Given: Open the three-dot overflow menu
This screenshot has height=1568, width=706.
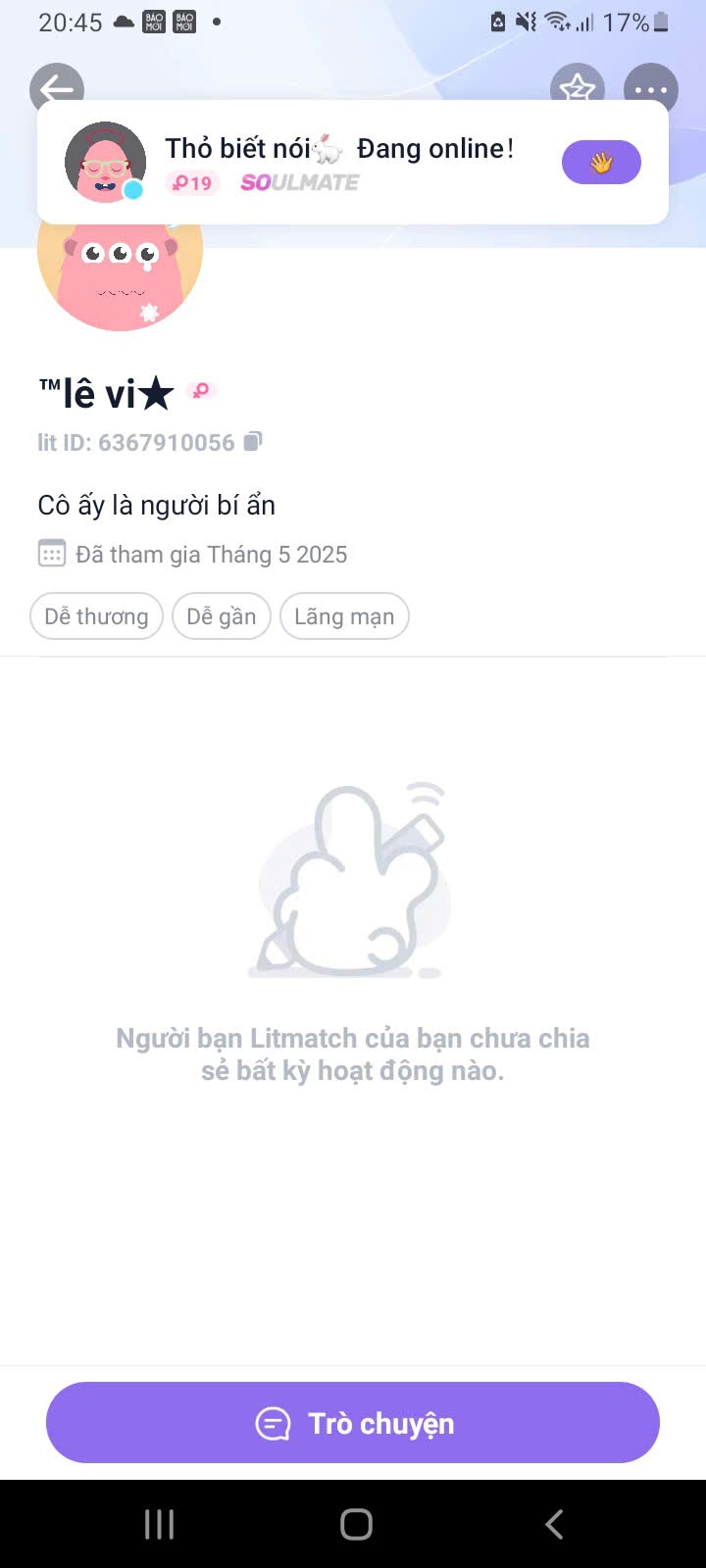Looking at the screenshot, I should [x=651, y=84].
